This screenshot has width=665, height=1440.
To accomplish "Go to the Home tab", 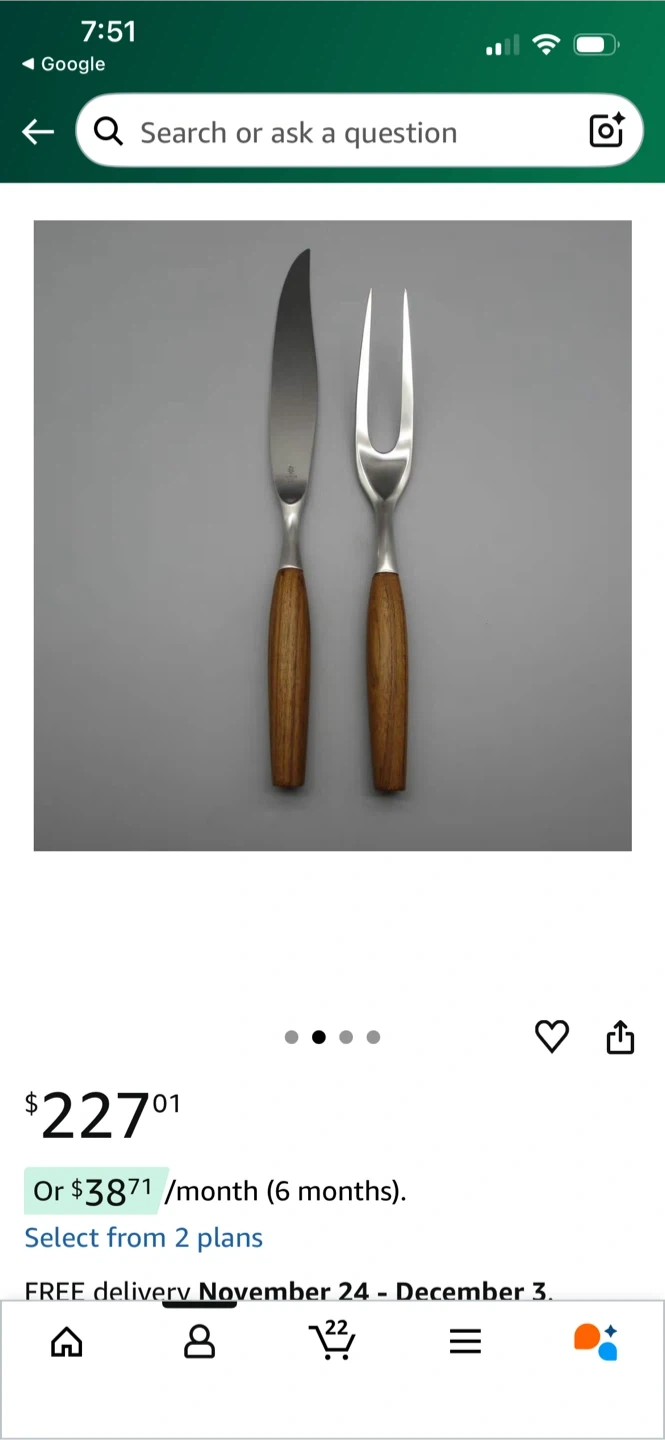I will point(67,1341).
